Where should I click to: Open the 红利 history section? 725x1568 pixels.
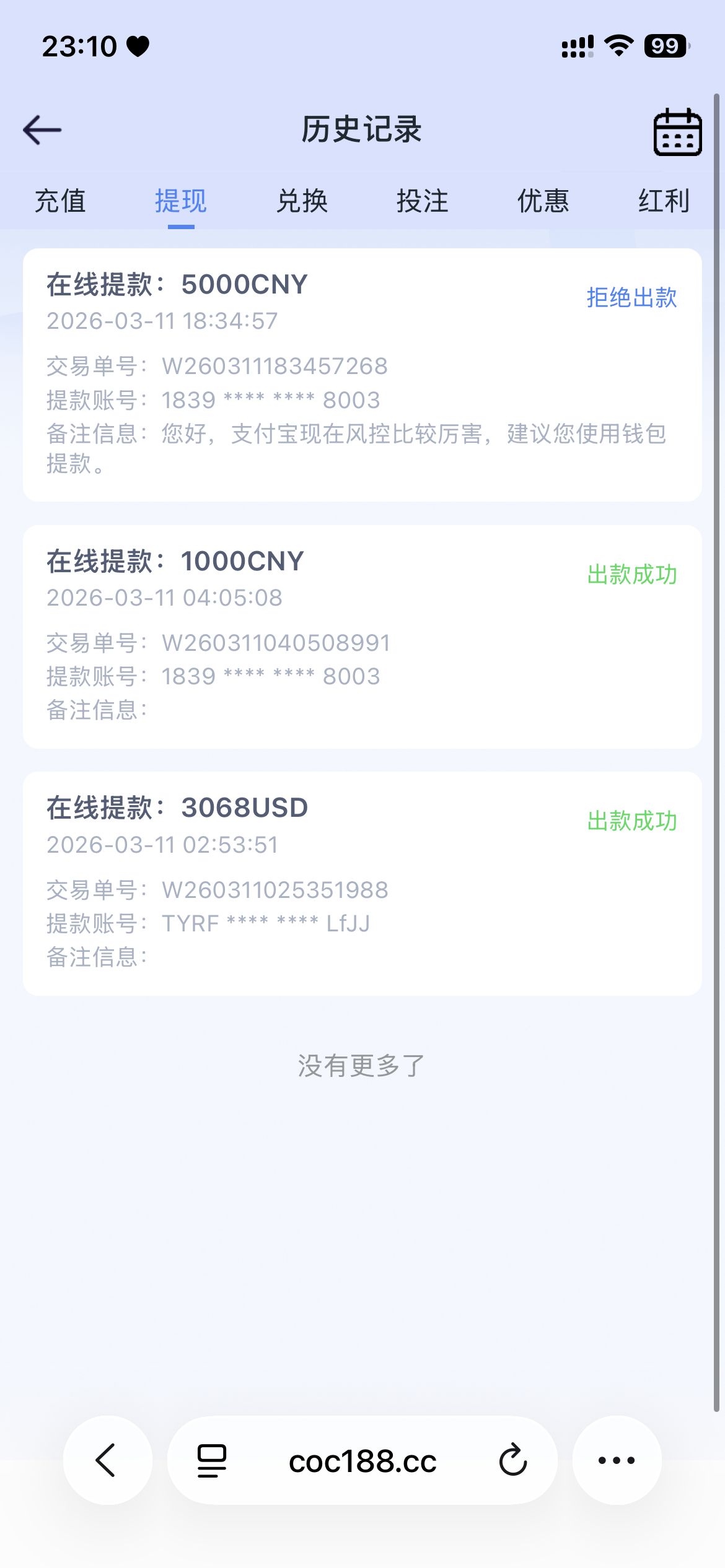click(x=663, y=201)
